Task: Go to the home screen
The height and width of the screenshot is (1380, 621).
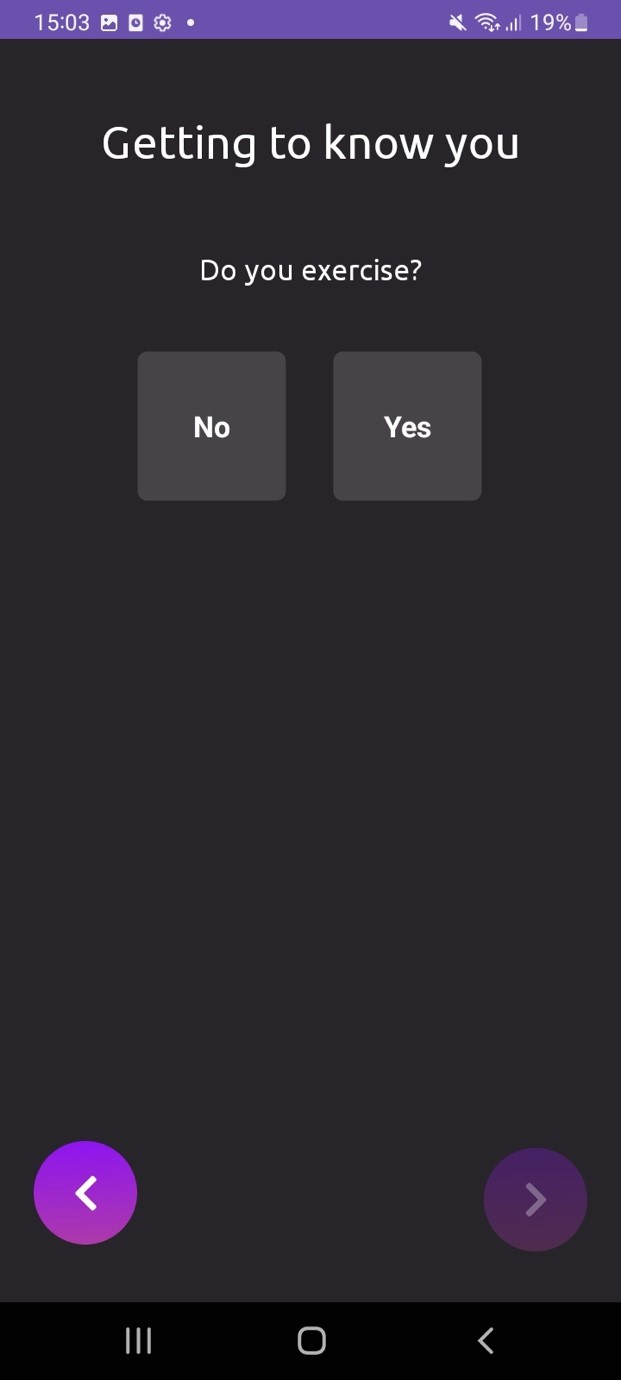Action: click(x=311, y=1341)
